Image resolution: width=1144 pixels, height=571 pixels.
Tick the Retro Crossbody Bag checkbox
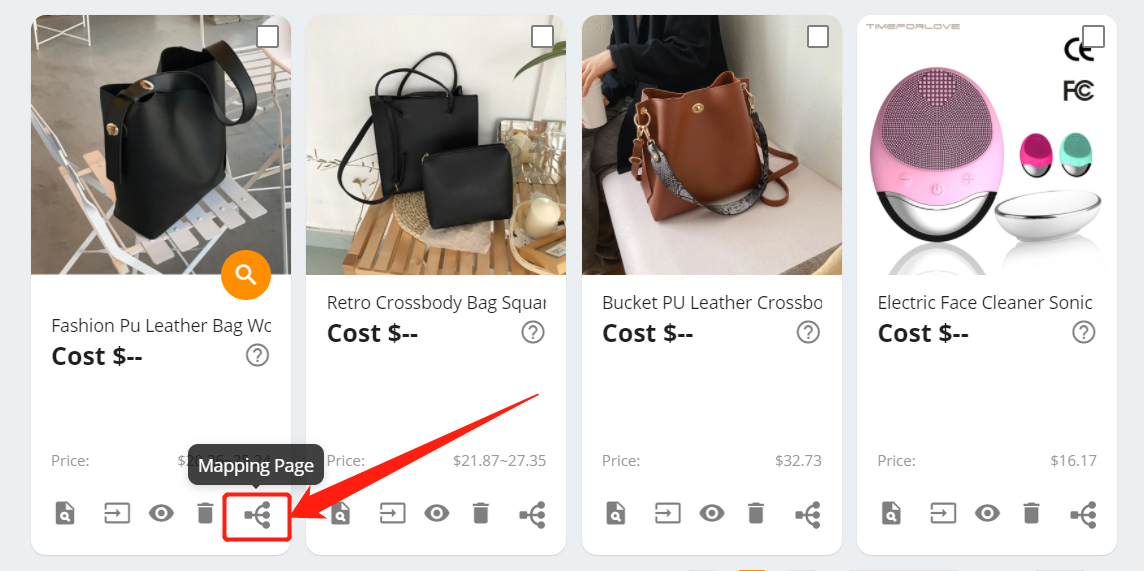pyautogui.click(x=542, y=37)
